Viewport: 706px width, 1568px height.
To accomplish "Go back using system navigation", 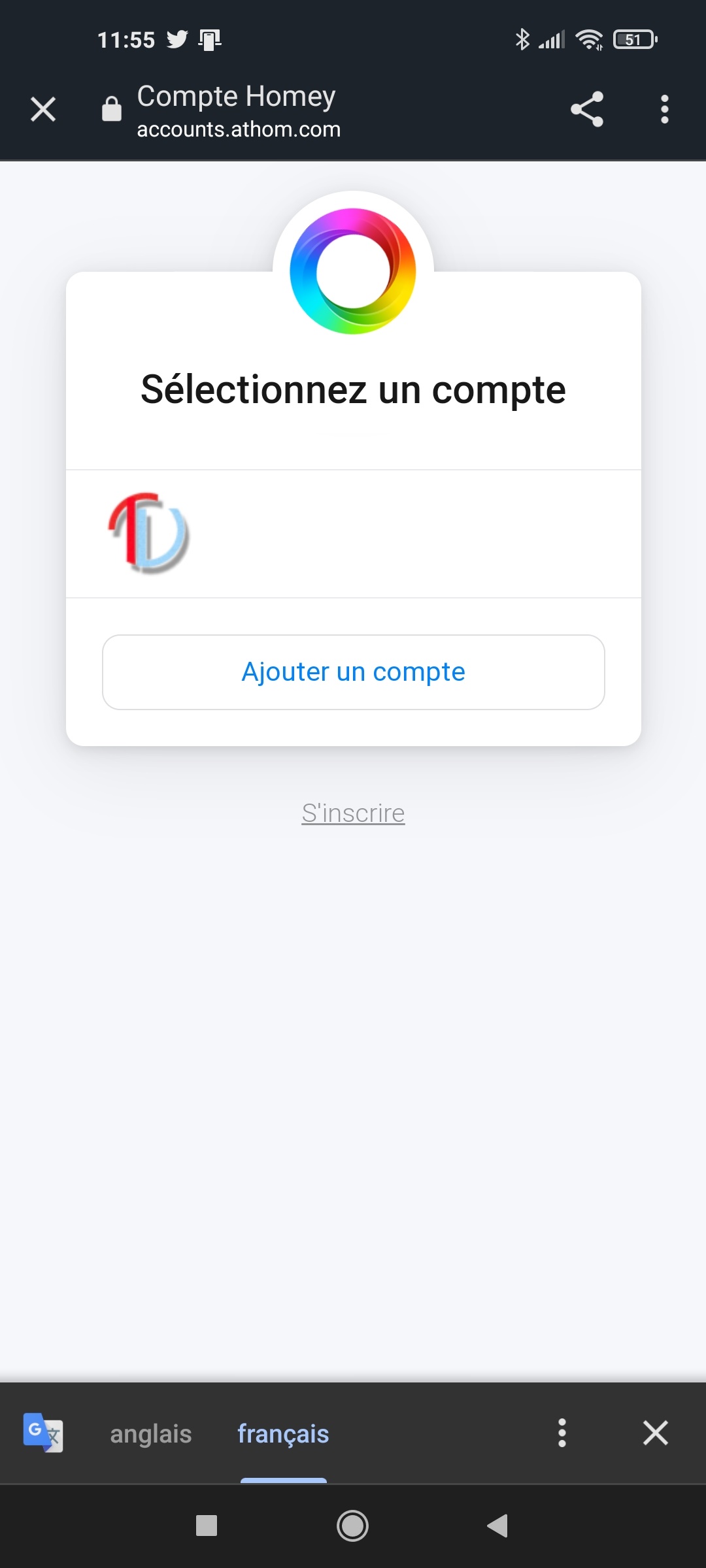I will coord(498,1526).
